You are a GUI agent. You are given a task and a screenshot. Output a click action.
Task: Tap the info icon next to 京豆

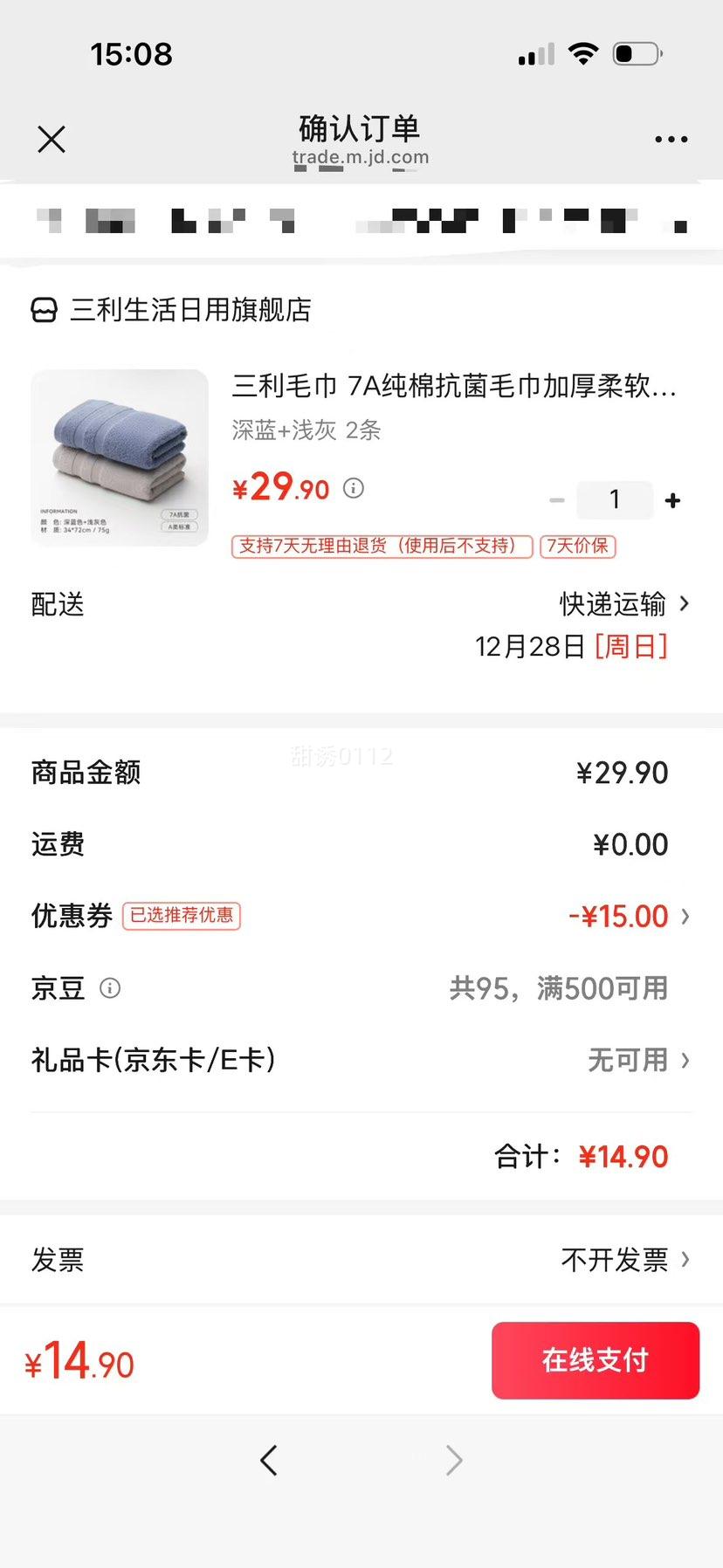point(109,988)
